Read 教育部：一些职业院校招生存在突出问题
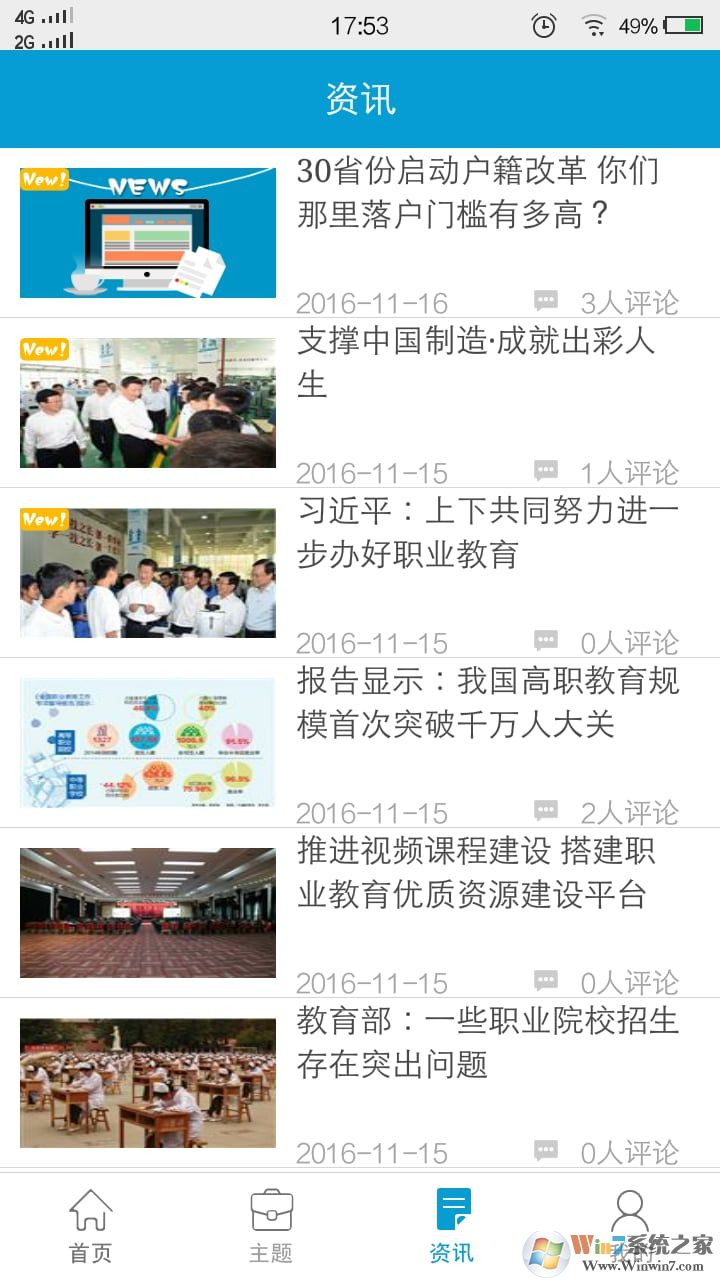This screenshot has height=1280, width=720. click(x=488, y=1042)
